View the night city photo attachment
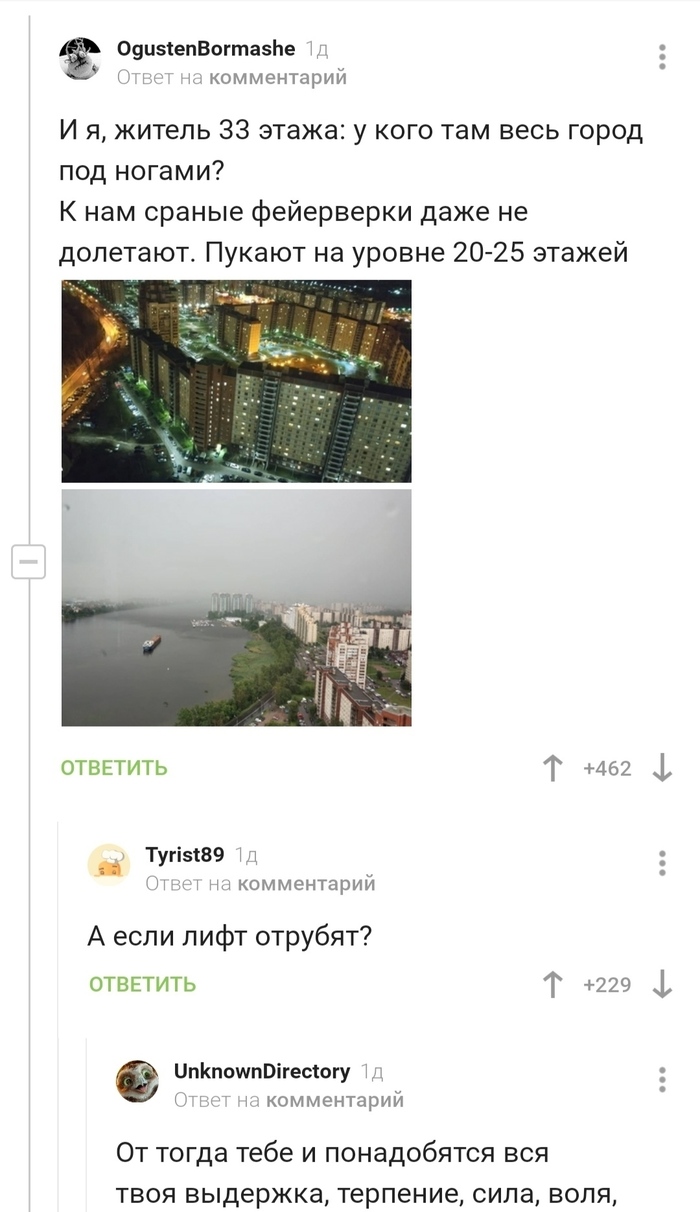Image resolution: width=700 pixels, height=1212 pixels. (x=236, y=381)
